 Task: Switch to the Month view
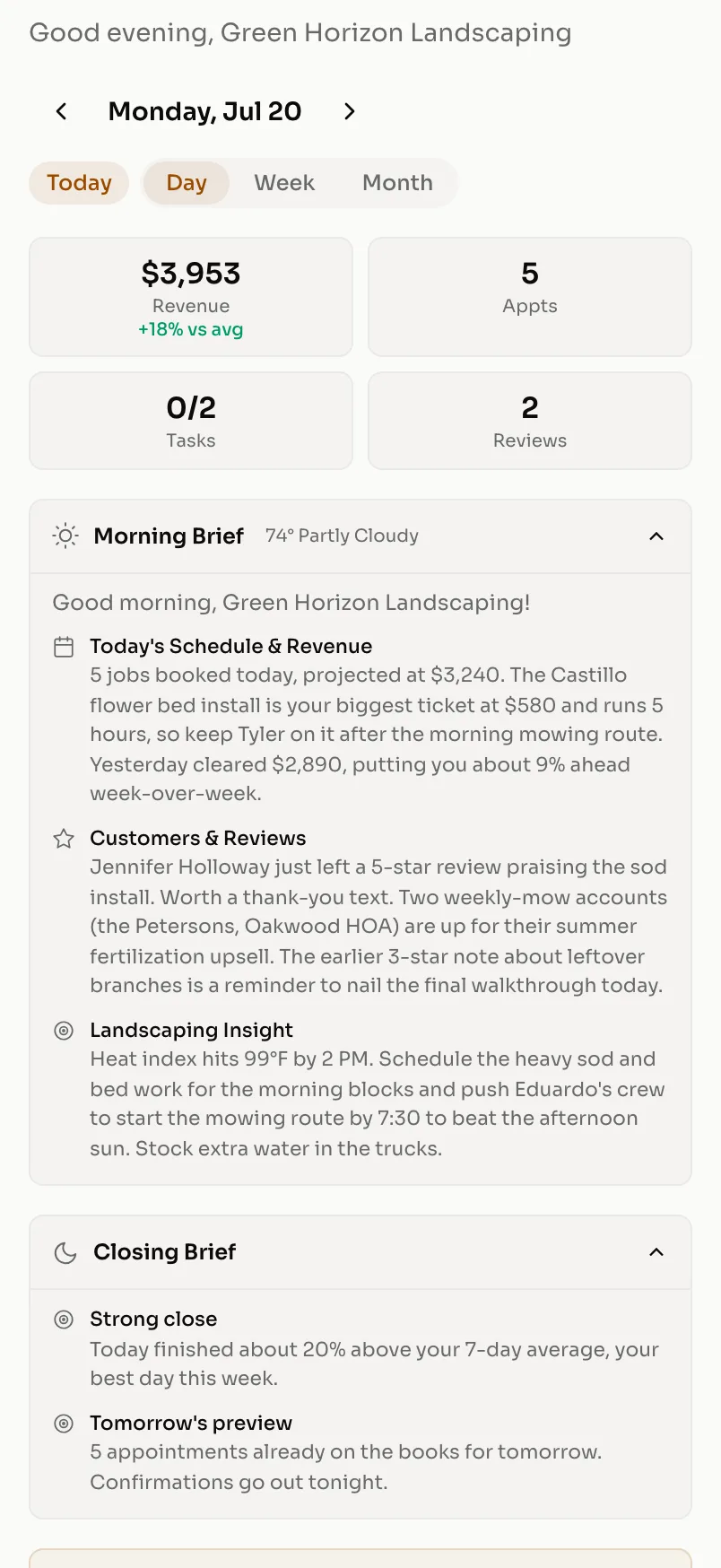coord(397,183)
